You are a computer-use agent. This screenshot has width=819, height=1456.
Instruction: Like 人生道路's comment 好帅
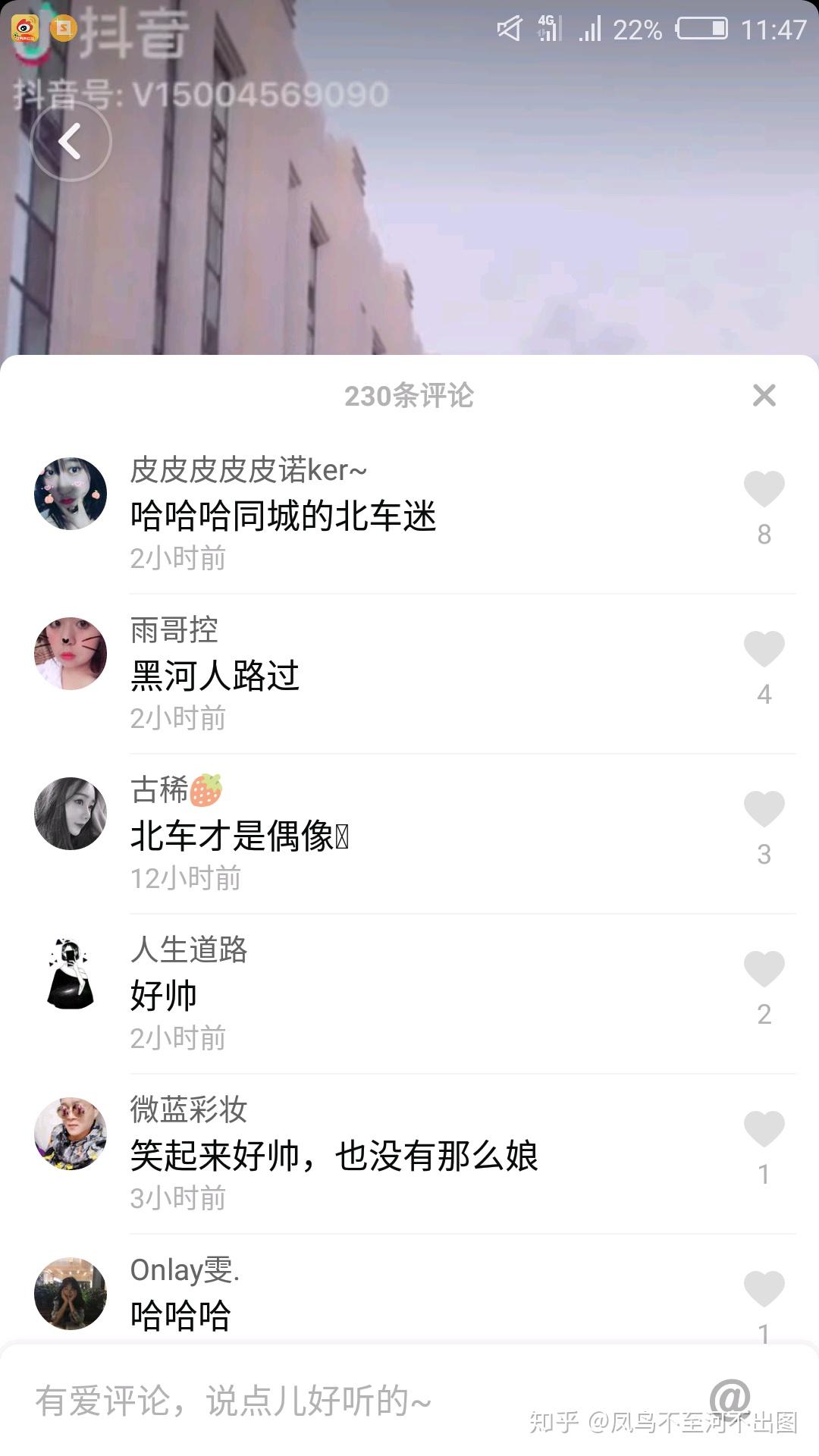click(x=764, y=969)
